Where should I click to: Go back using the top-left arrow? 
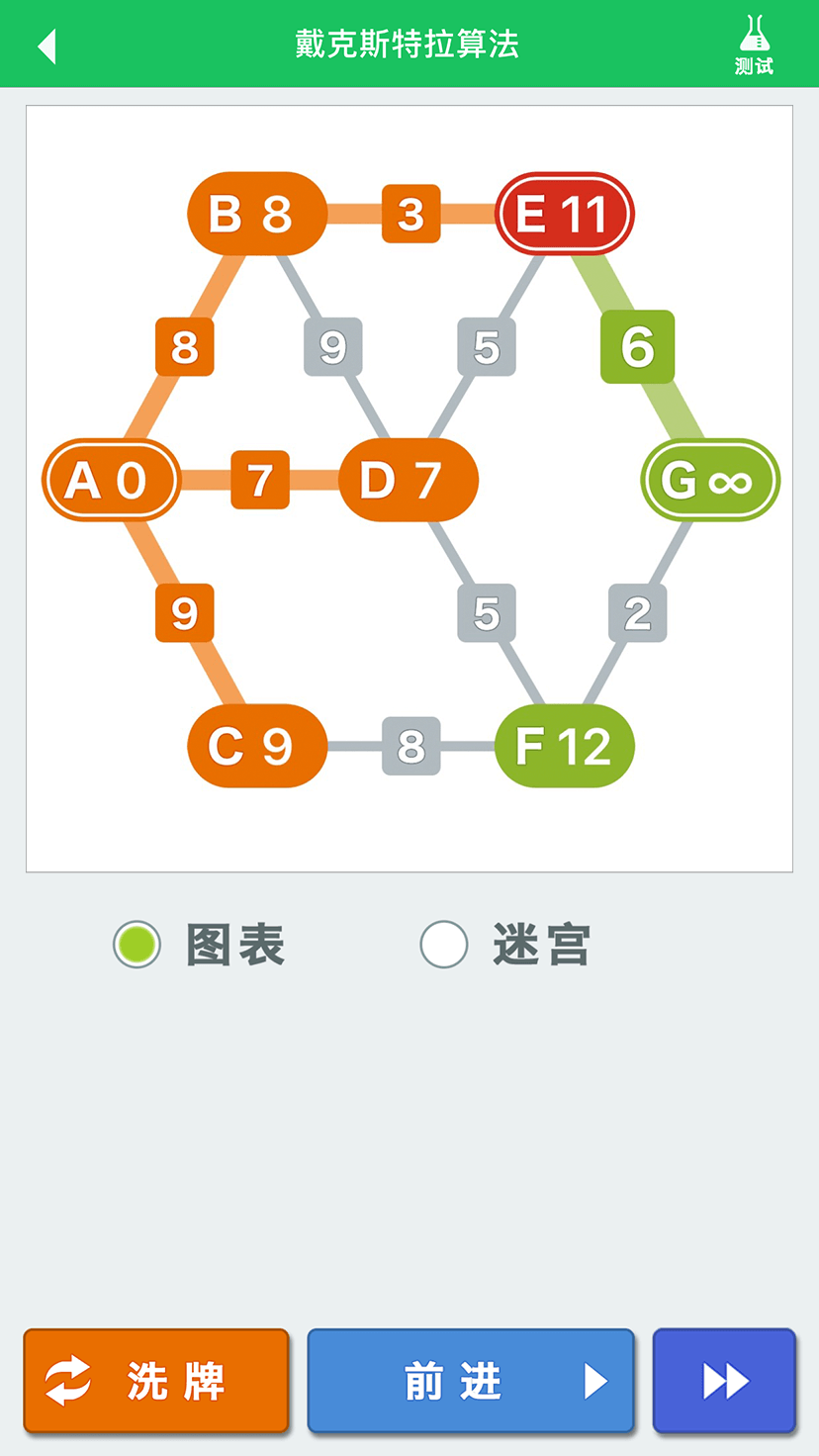46,45
